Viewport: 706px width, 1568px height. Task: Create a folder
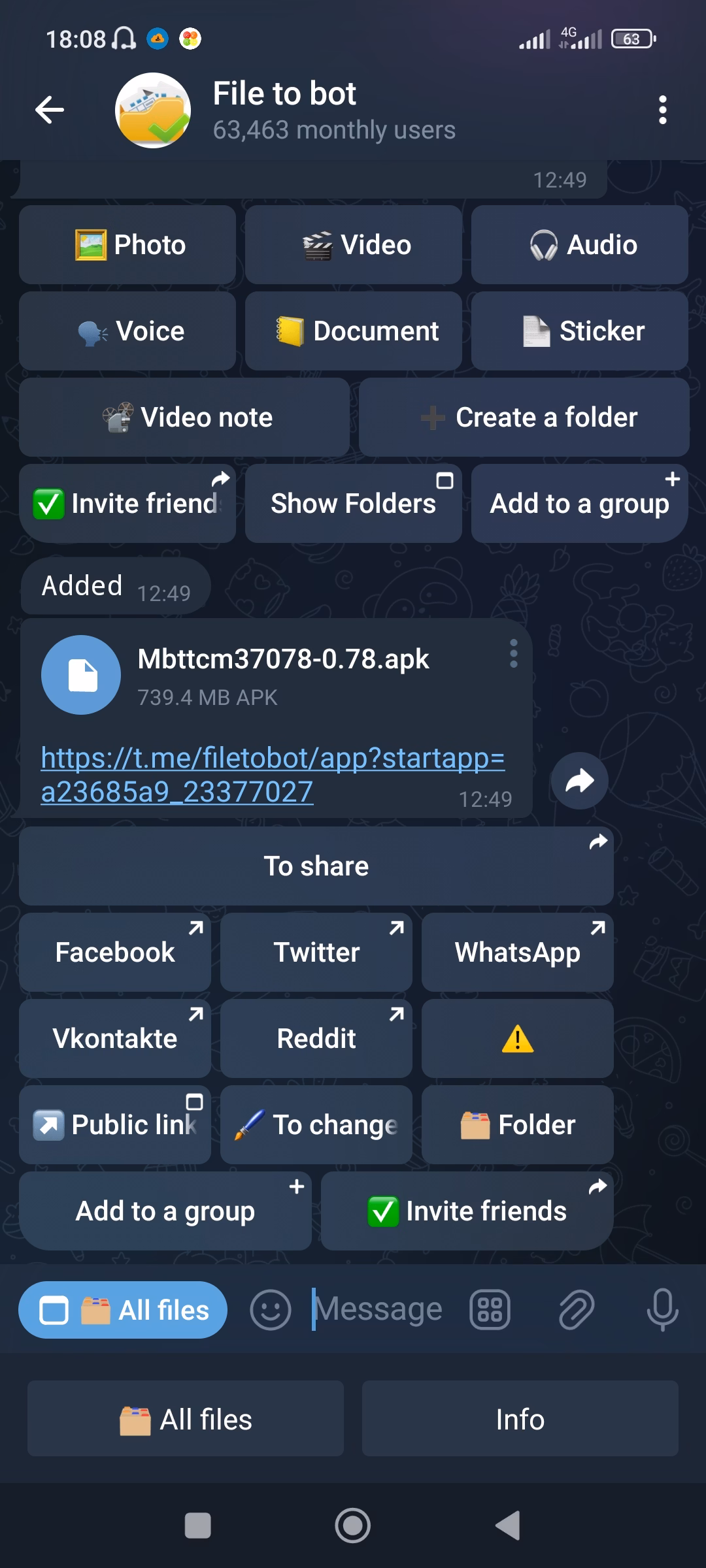[x=524, y=417]
